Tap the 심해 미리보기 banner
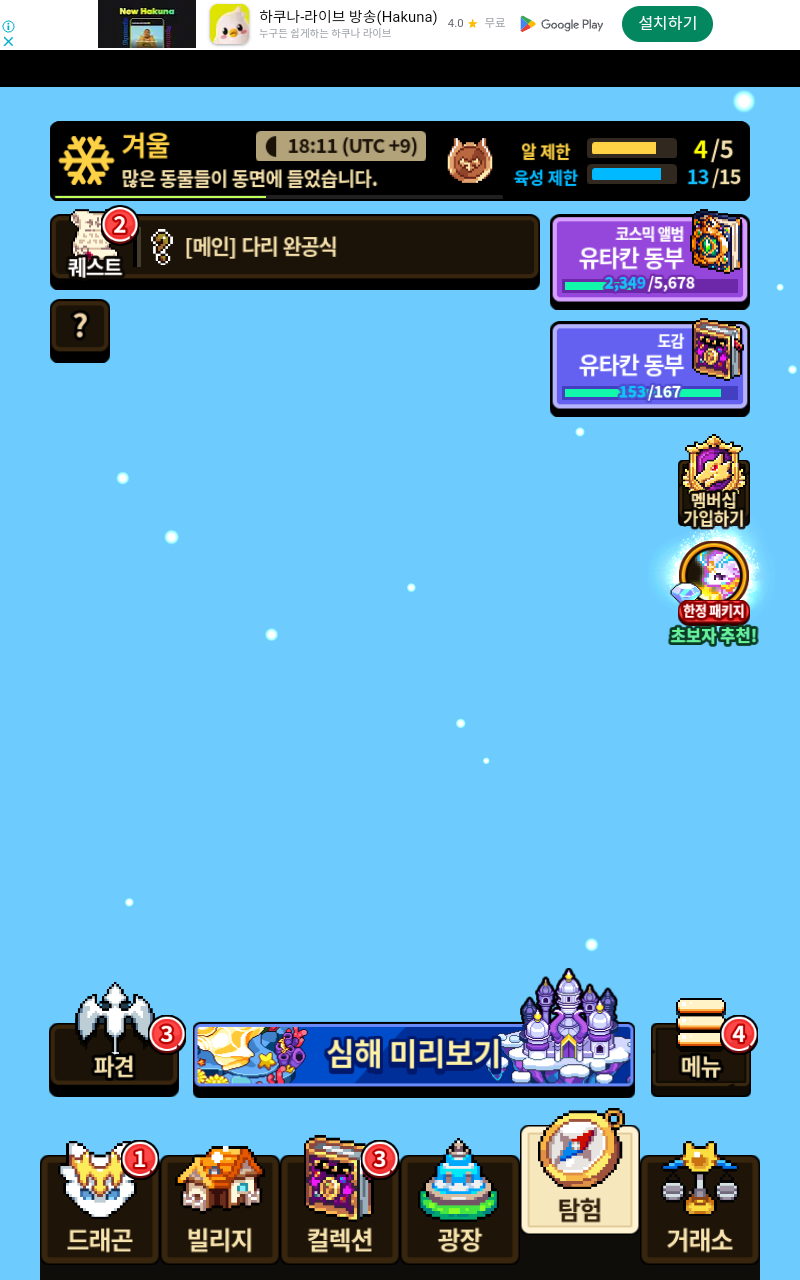 [x=414, y=1054]
